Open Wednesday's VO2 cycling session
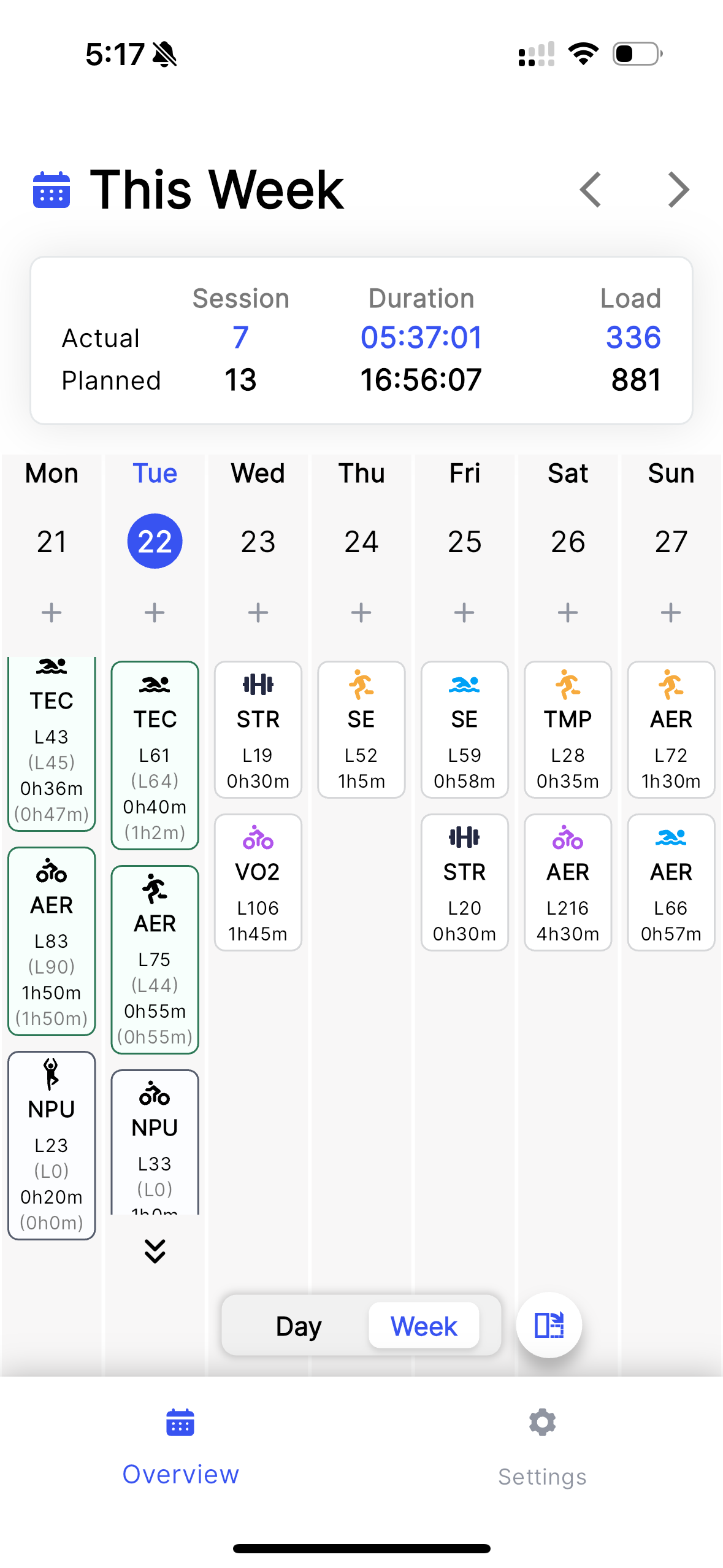Screen dimensions: 723x1568 click(x=258, y=882)
